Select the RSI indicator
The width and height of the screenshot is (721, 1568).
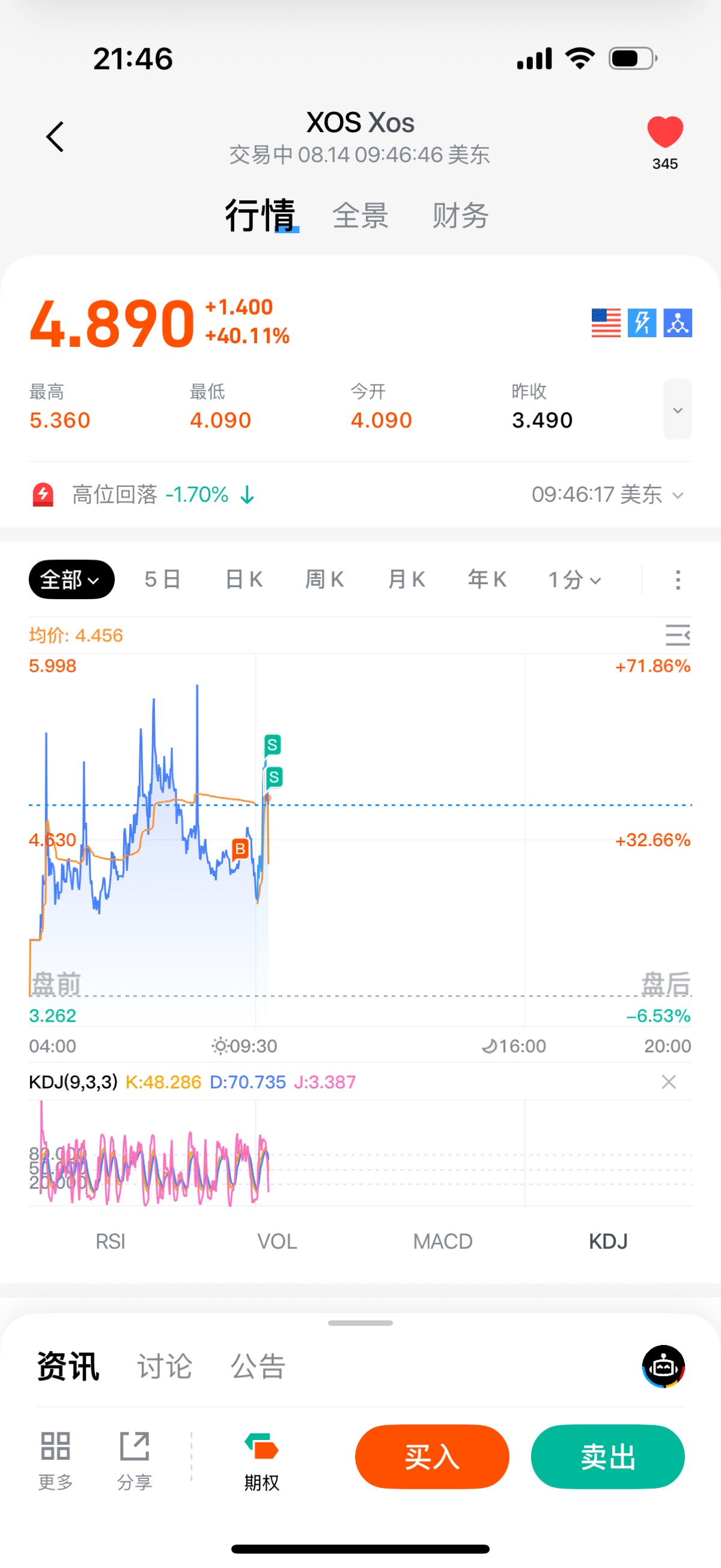click(x=110, y=1241)
